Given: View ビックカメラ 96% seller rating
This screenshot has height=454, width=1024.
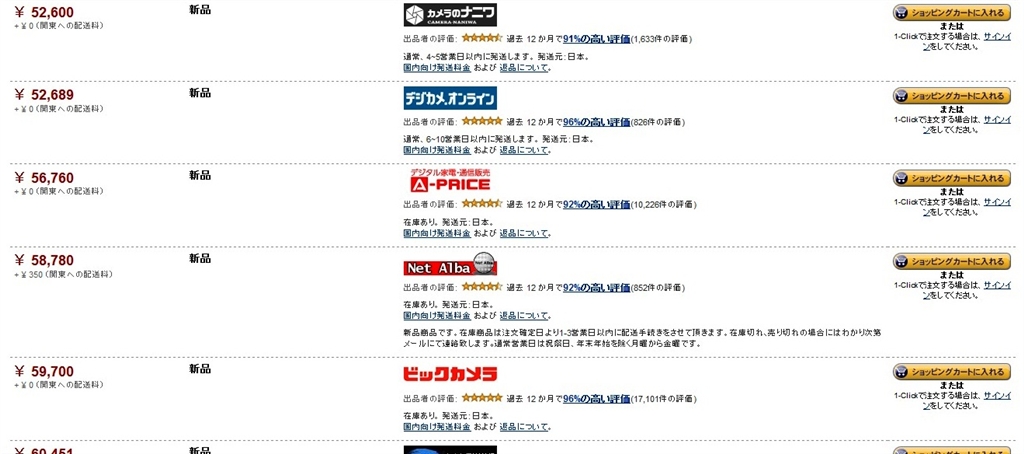Looking at the screenshot, I should [x=596, y=398].
